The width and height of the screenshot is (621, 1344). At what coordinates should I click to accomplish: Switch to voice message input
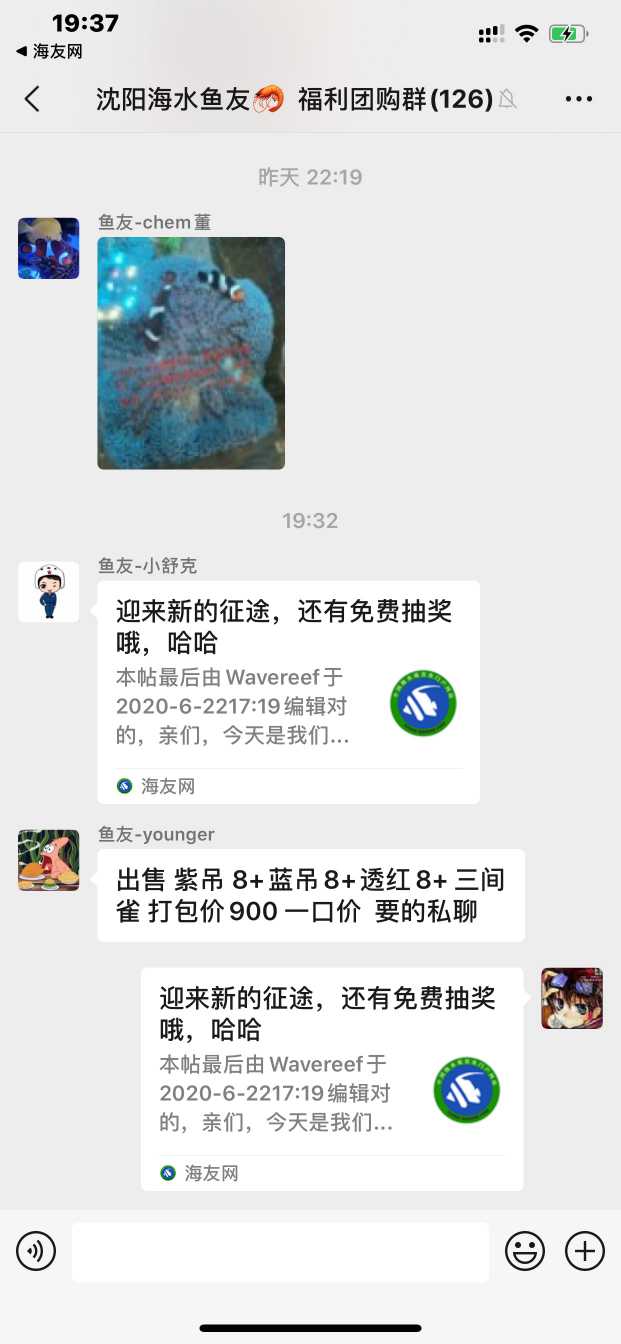point(36,1251)
